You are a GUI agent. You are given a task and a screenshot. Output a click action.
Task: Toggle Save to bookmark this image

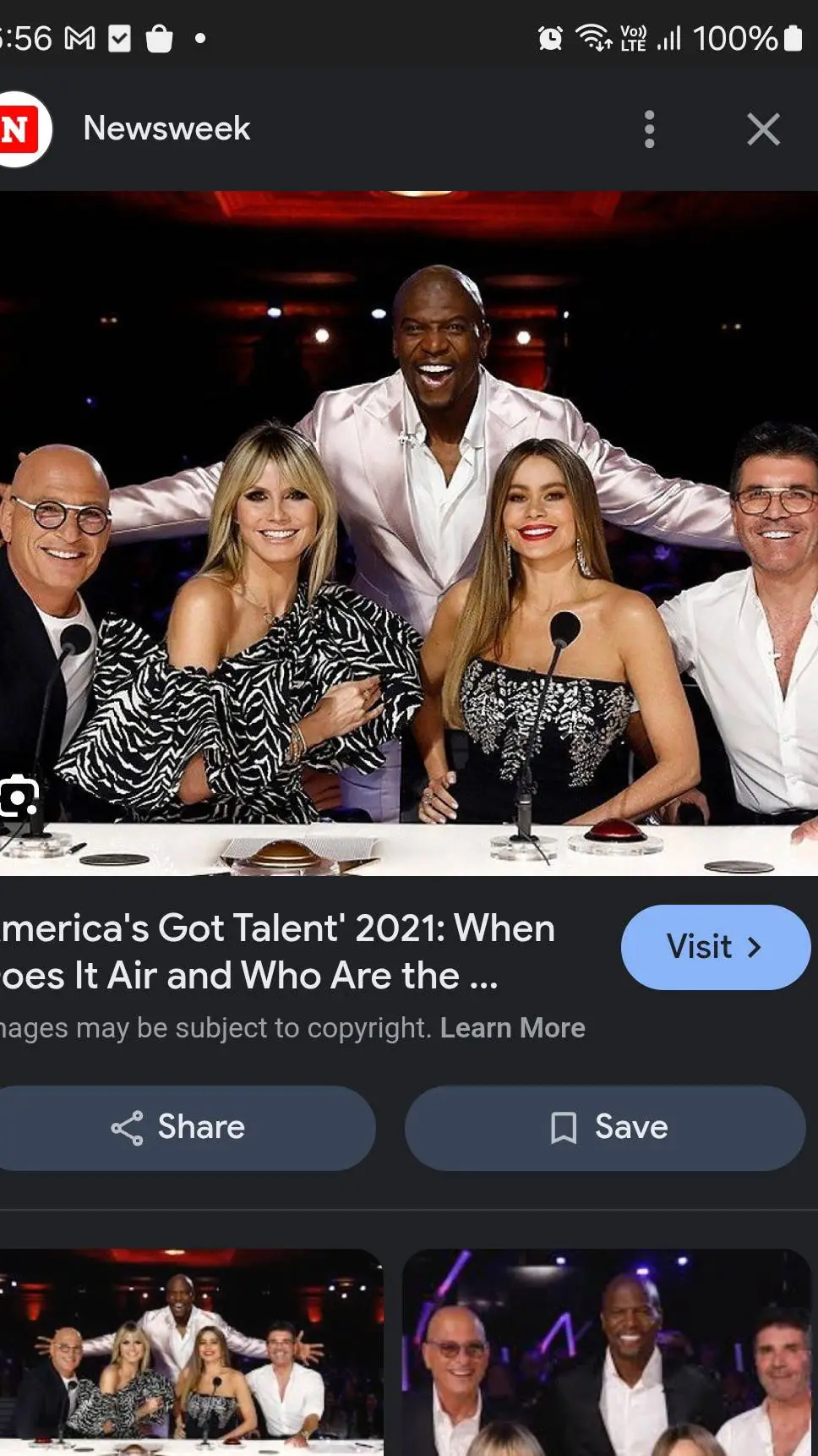click(603, 1127)
